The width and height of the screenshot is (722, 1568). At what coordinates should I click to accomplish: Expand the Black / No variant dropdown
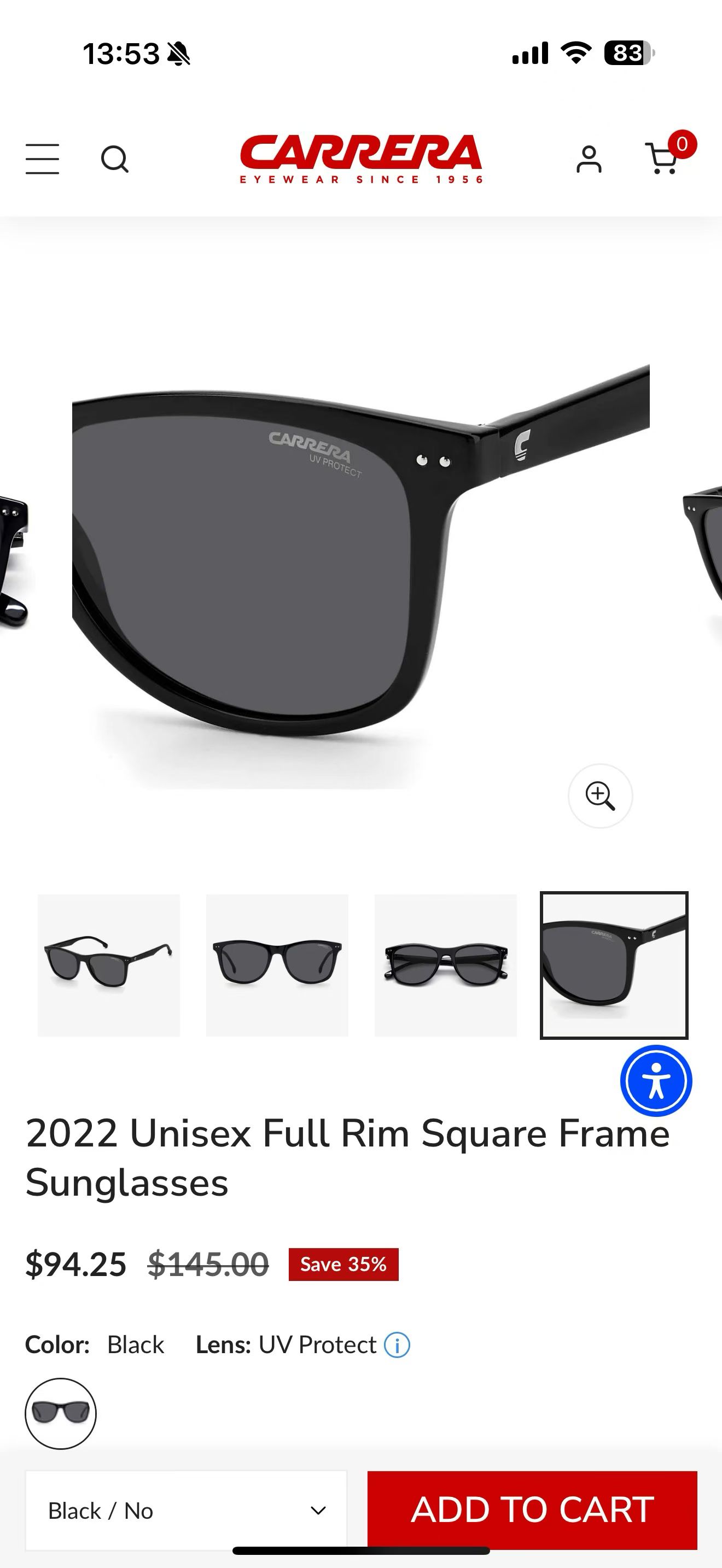click(x=187, y=1511)
